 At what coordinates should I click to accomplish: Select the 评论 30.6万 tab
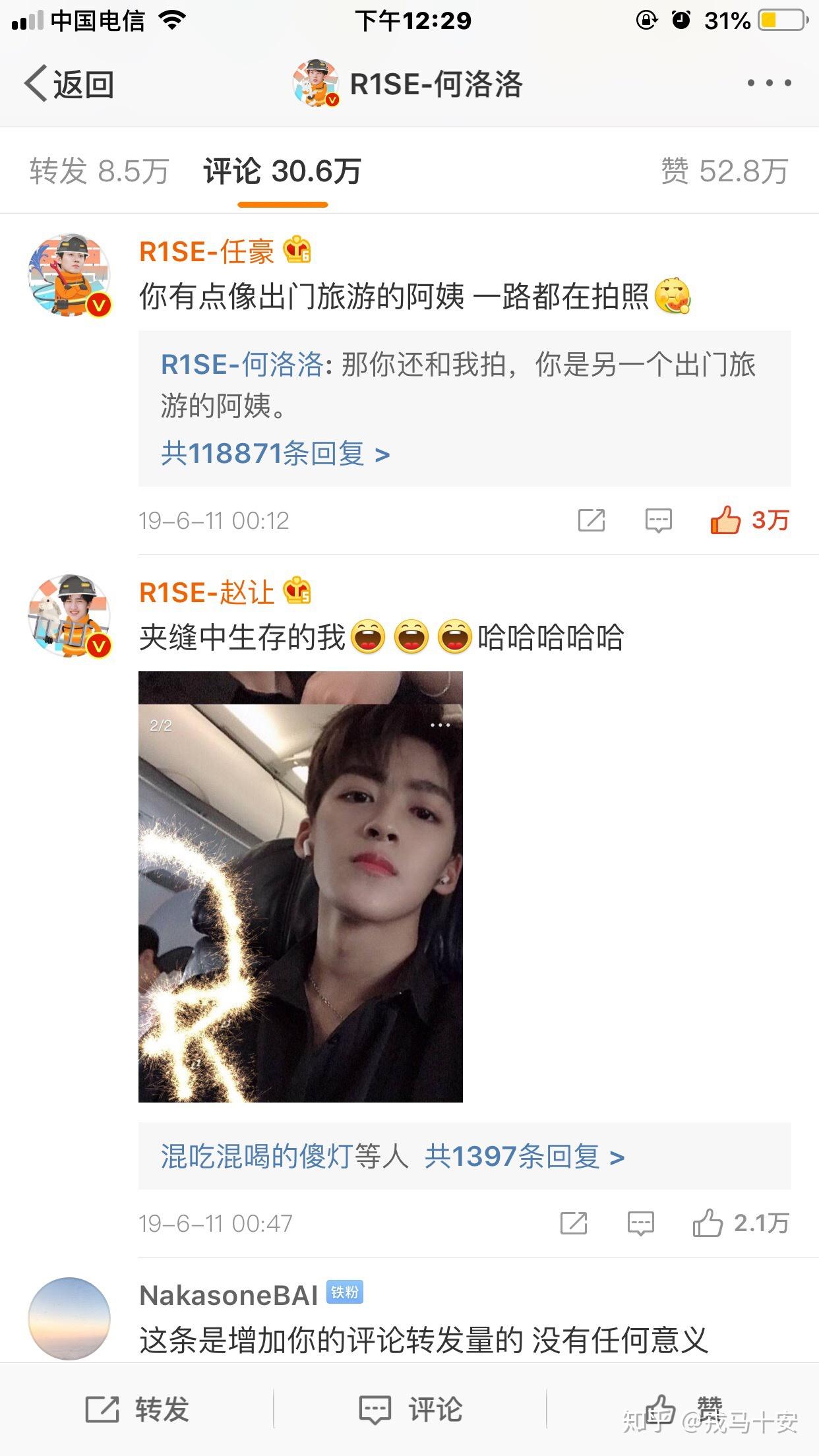click(x=282, y=171)
